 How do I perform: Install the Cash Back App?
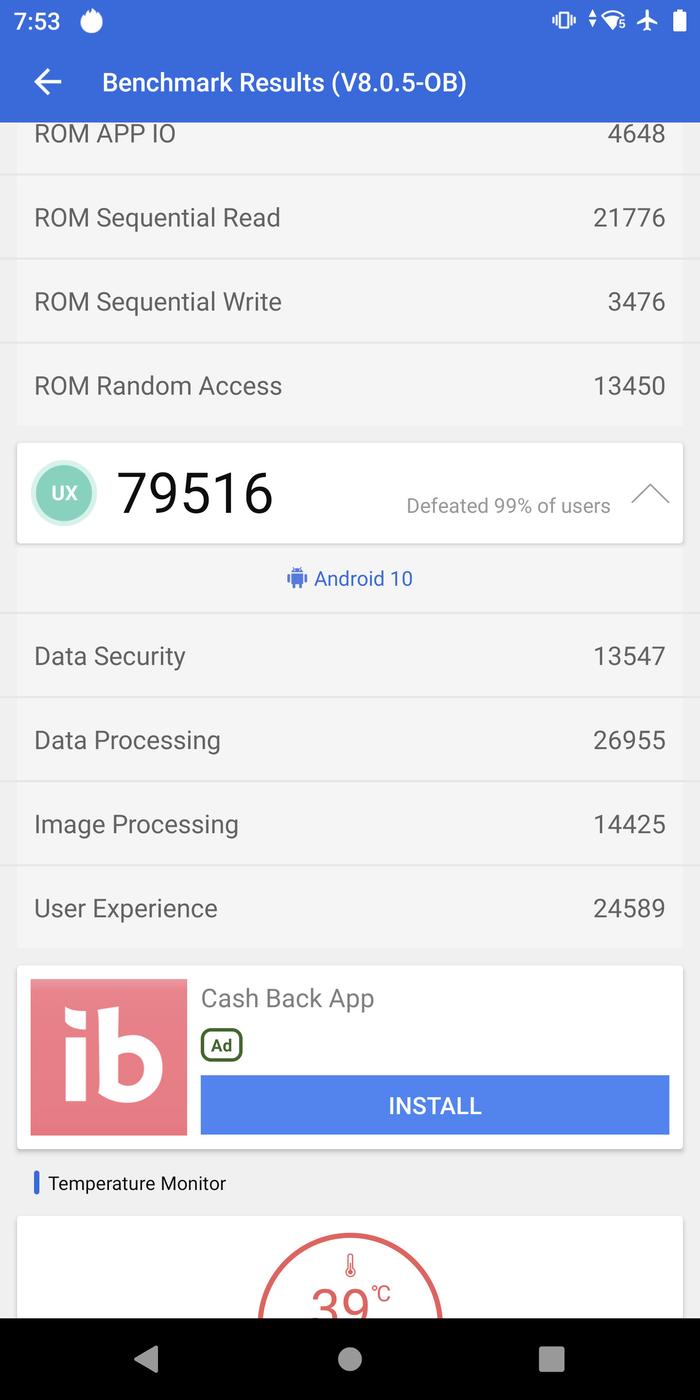435,1105
